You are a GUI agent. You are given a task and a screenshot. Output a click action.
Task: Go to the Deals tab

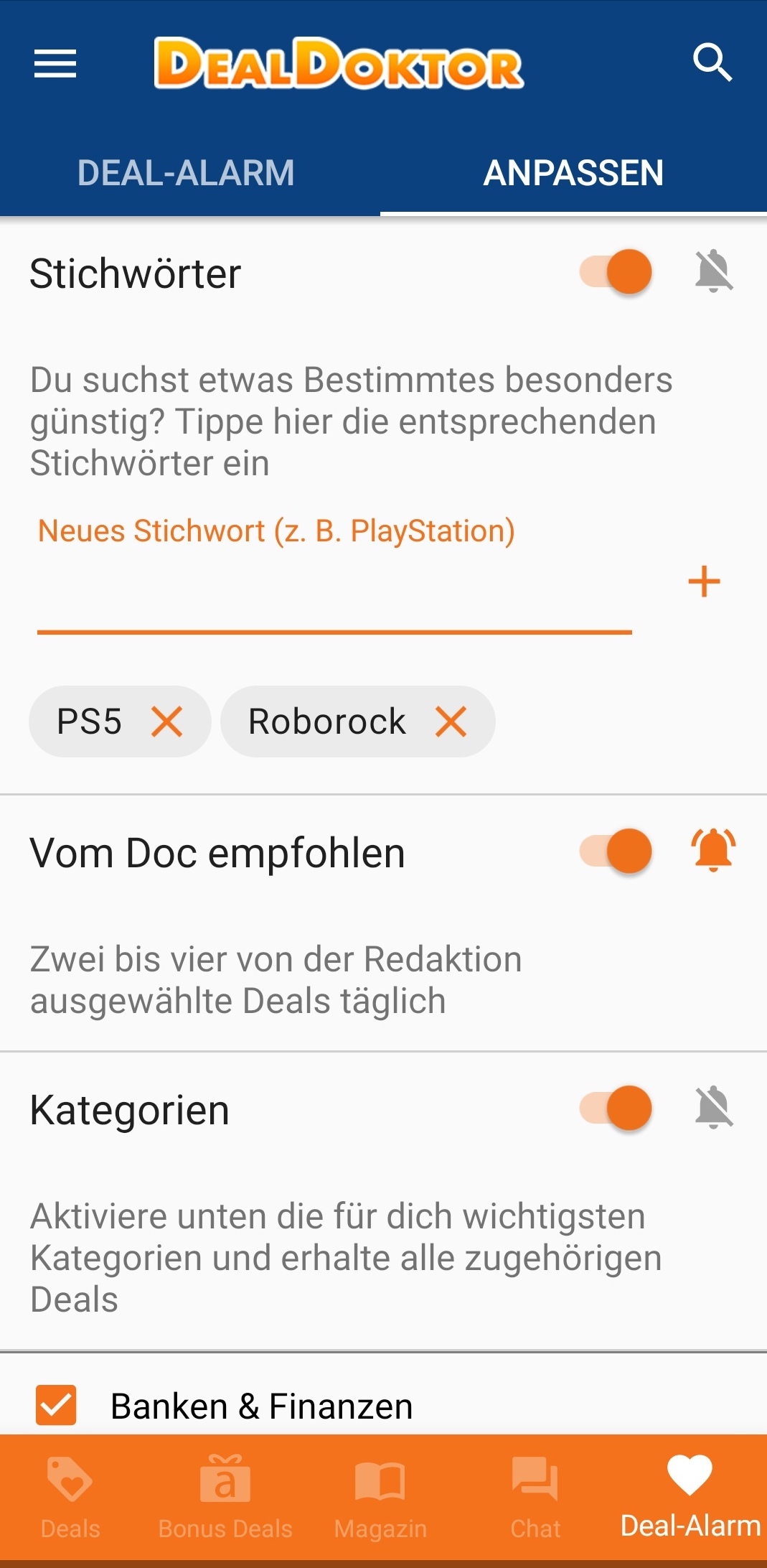click(x=70, y=1498)
